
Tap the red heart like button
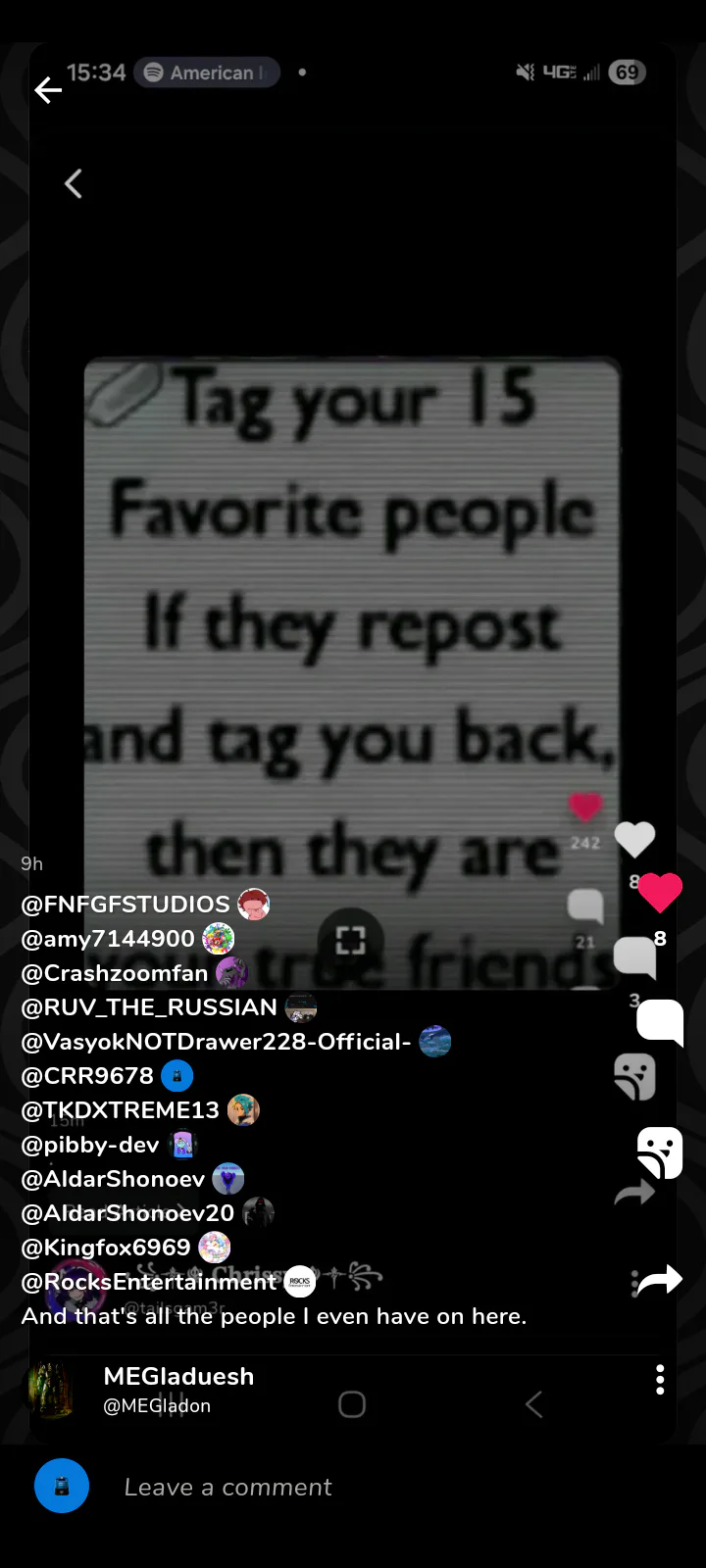(x=660, y=893)
